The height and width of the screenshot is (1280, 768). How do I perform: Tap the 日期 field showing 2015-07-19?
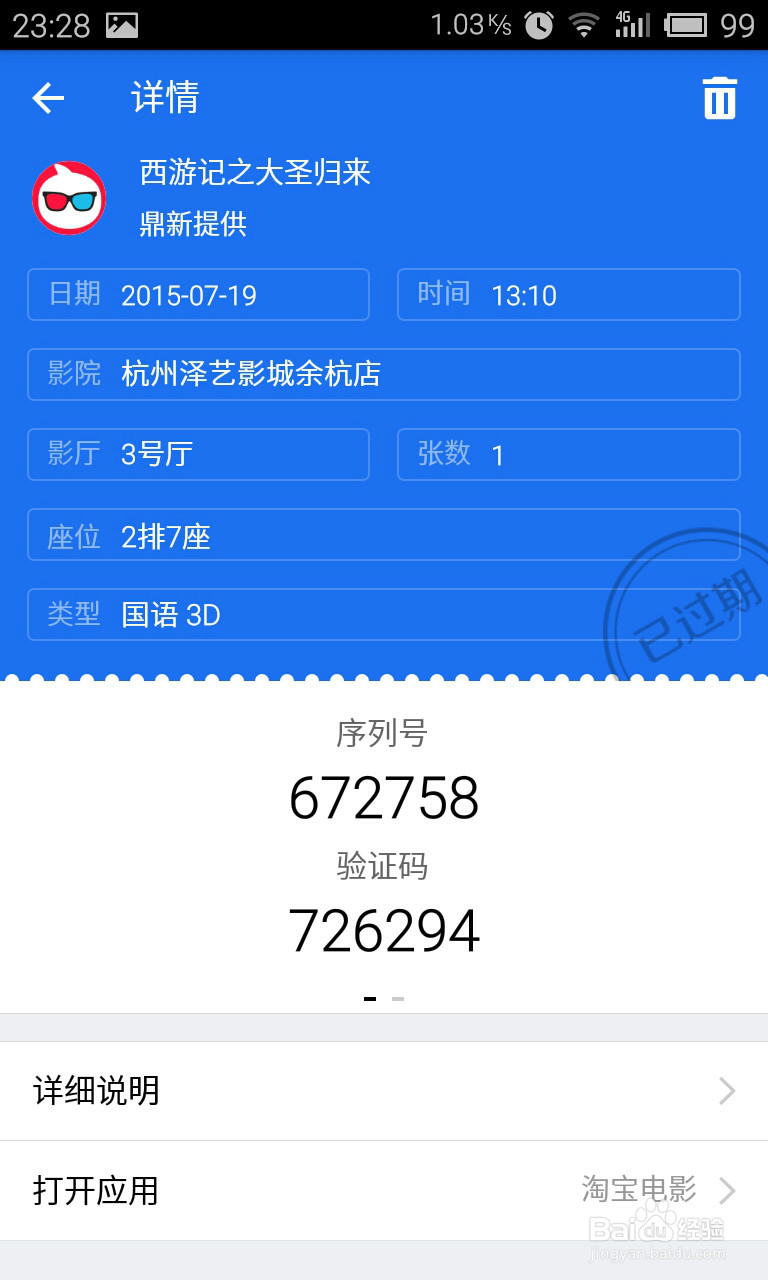point(198,294)
